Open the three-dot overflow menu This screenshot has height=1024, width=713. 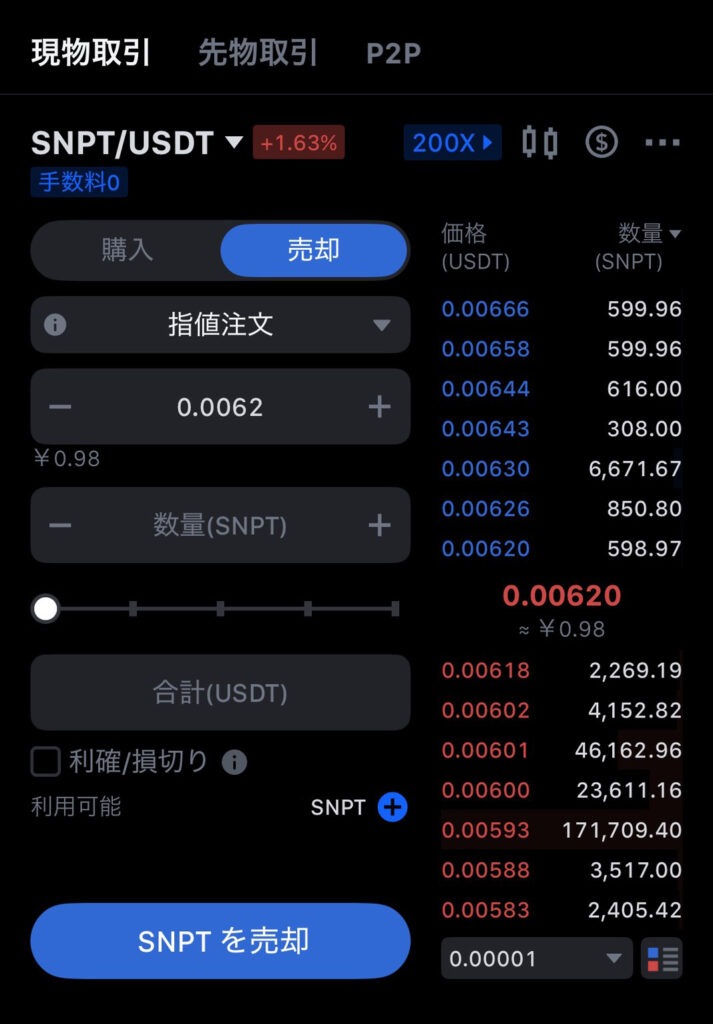pyautogui.click(x=662, y=143)
